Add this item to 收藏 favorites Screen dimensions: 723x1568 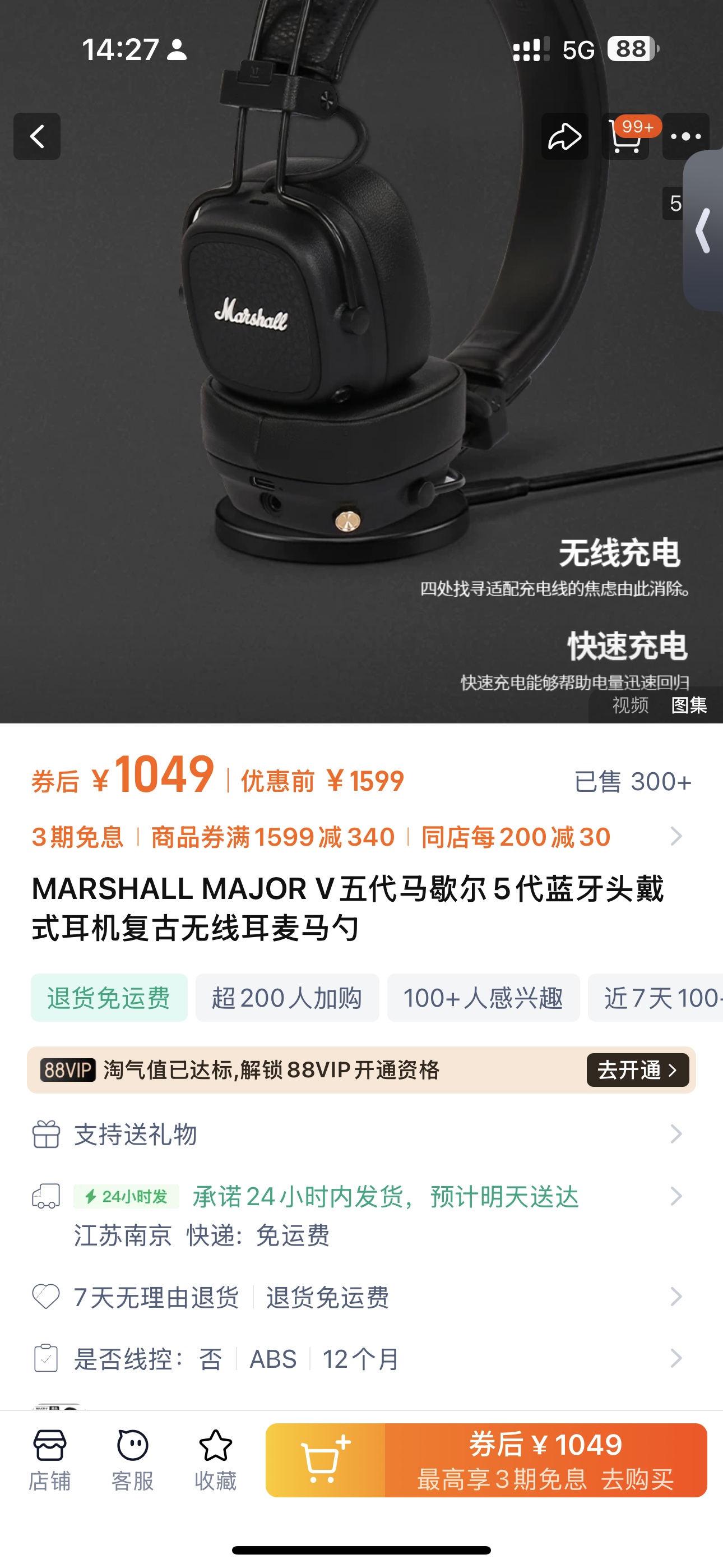click(215, 1460)
